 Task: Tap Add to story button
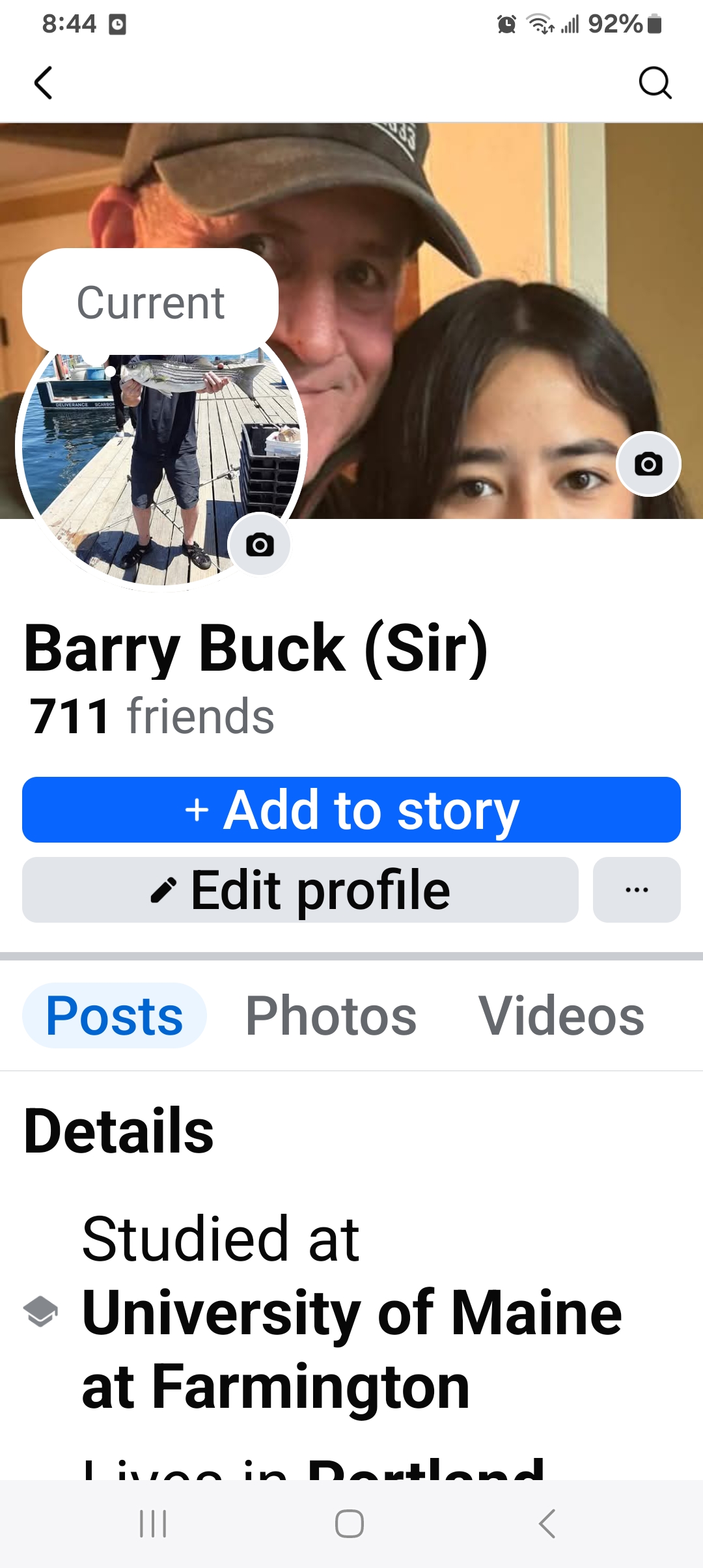(351, 810)
